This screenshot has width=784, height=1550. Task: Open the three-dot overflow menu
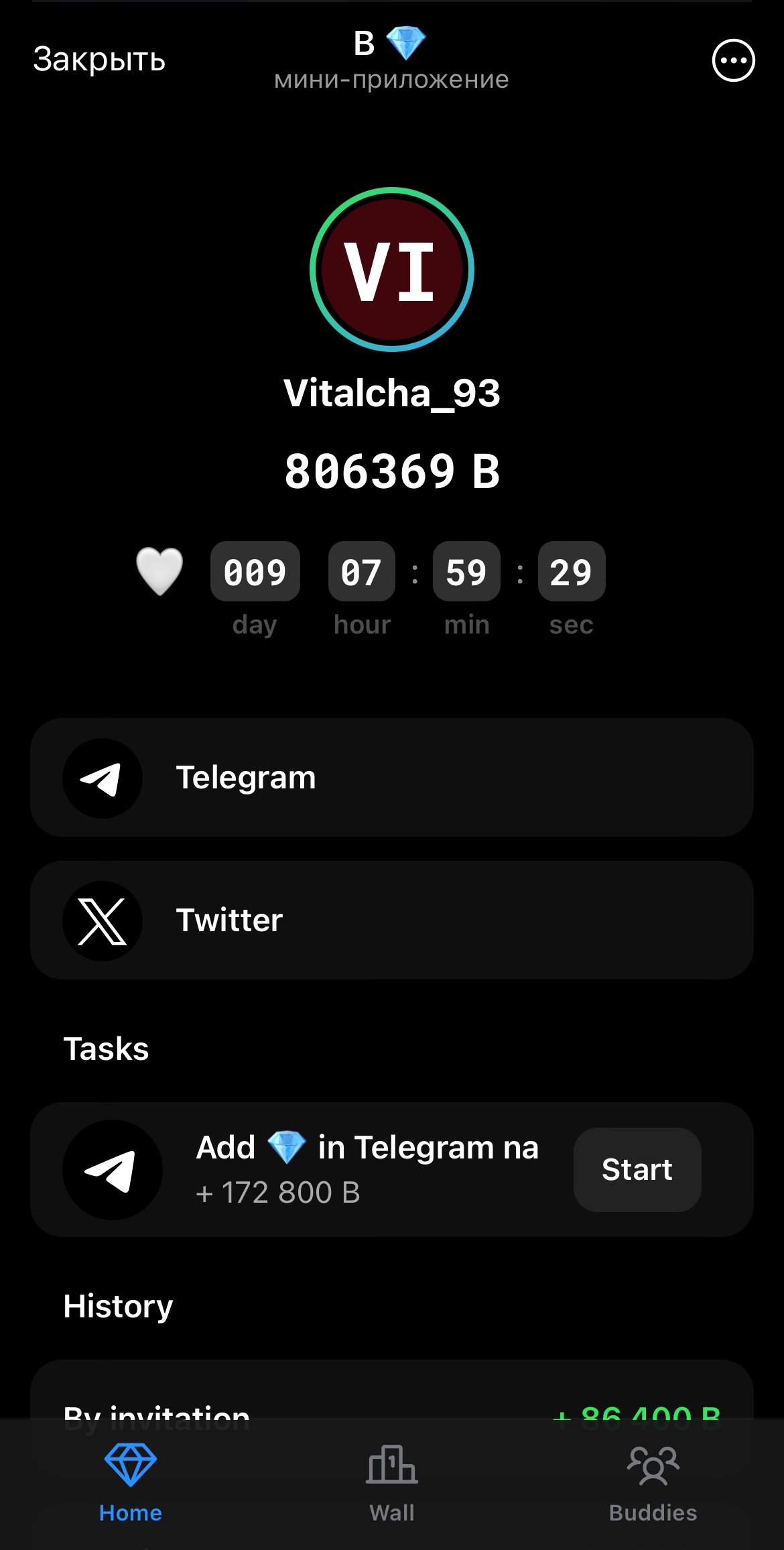(x=733, y=60)
